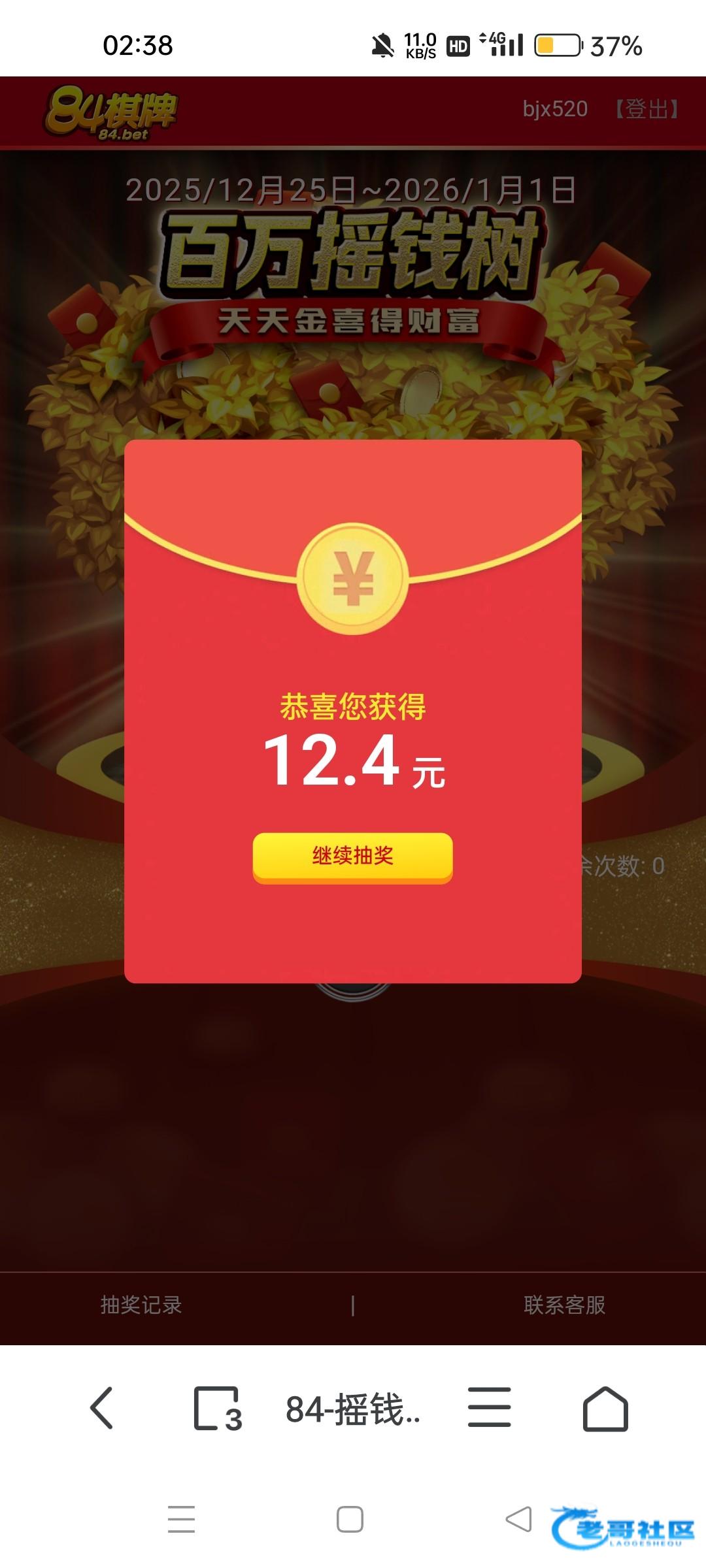Viewport: 706px width, 1568px height.
Task: Open 抽奖记录 lottery records
Action: tap(141, 1305)
